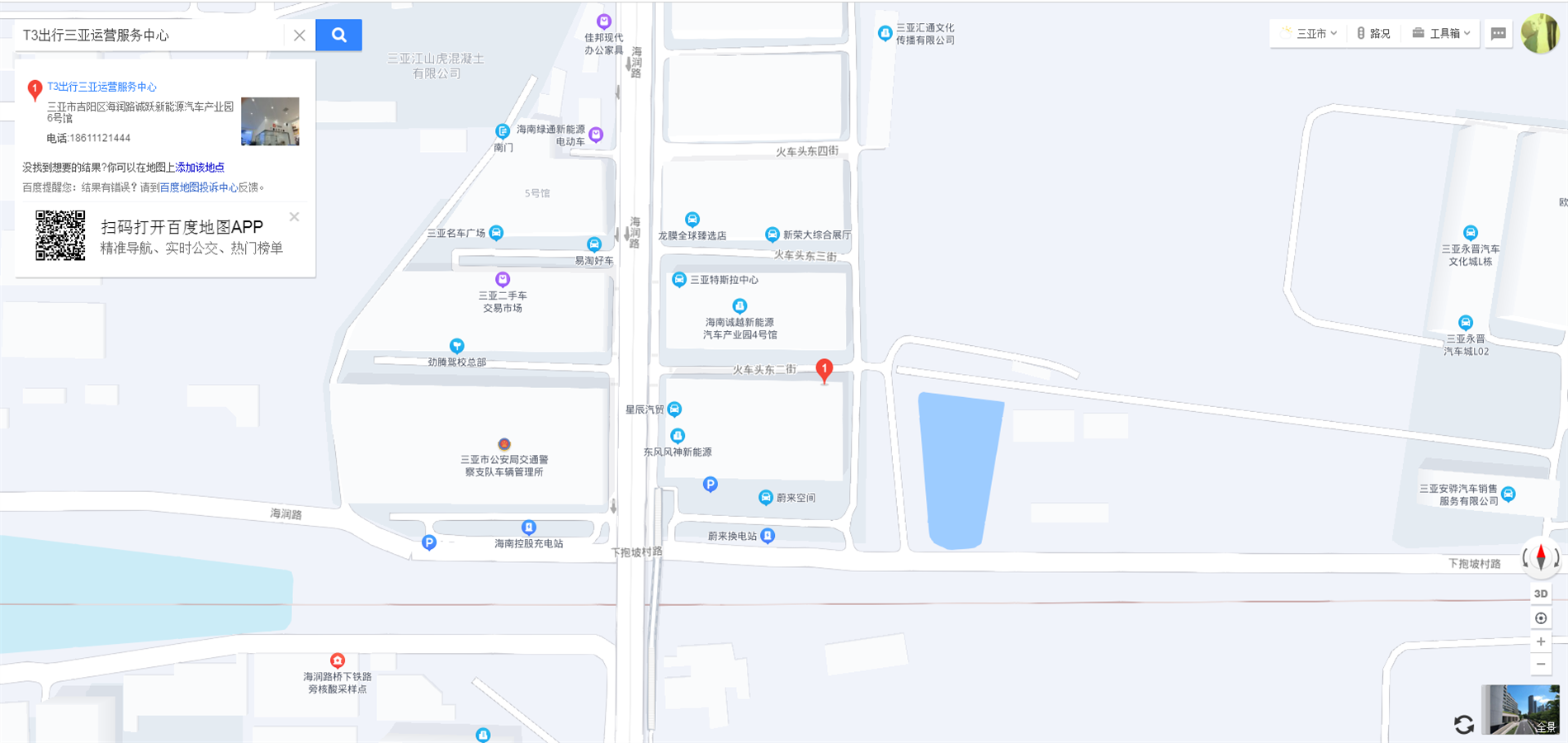This screenshot has height=743, width=1568.
Task: Zoom in the map
Action: [x=1540, y=641]
